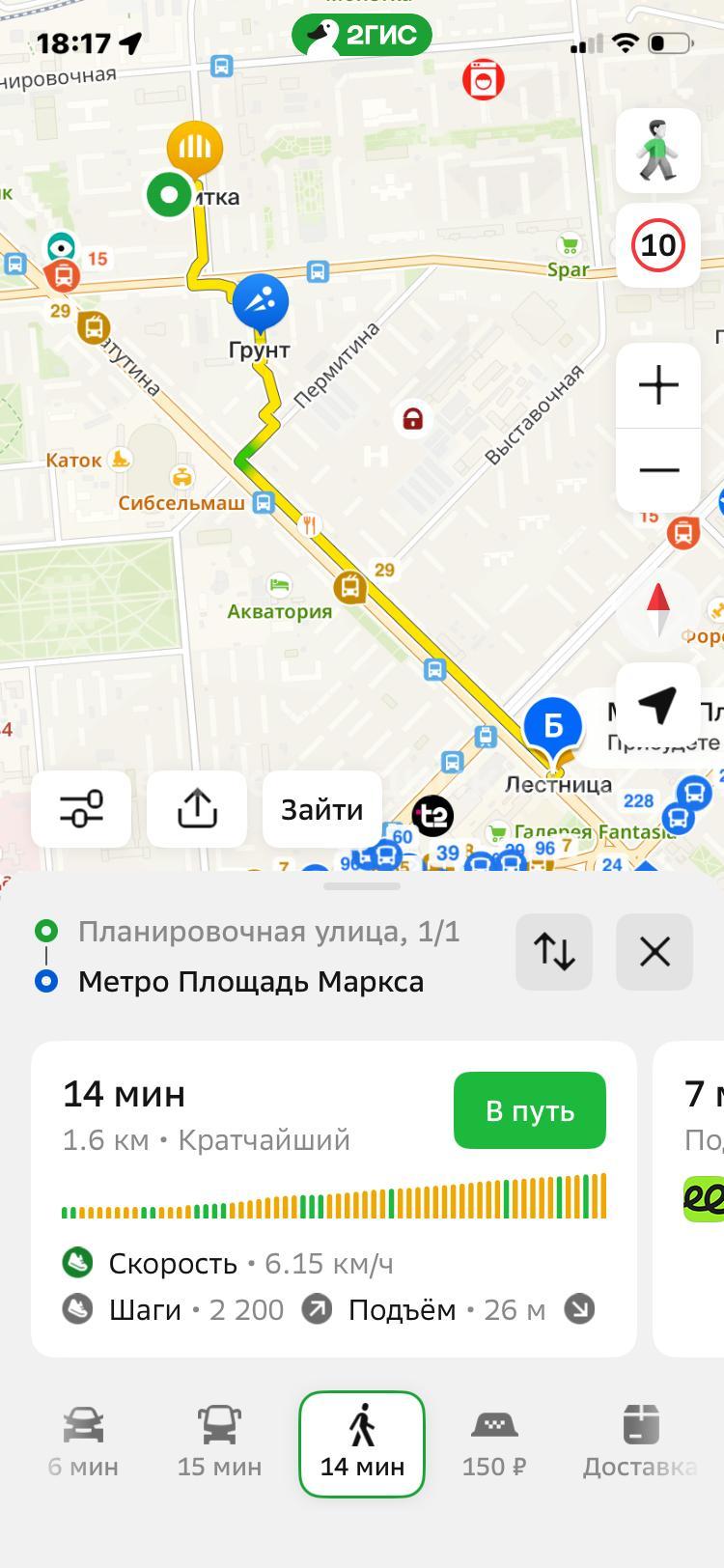
Task: Reset map orientation with the compass
Action: coord(658,610)
